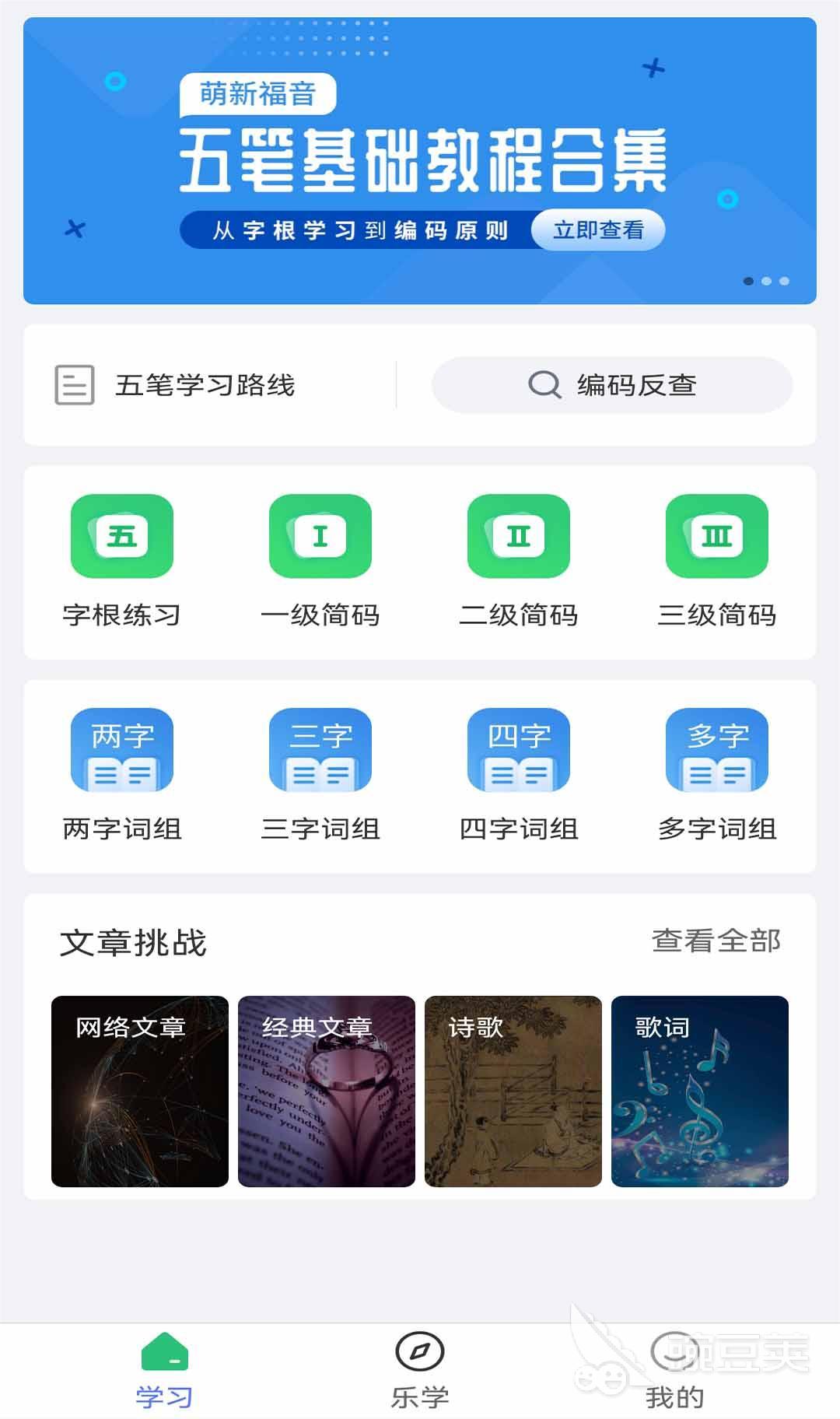Open the 字根练习 practice icon
Image resolution: width=840 pixels, height=1419 pixels.
pos(122,537)
